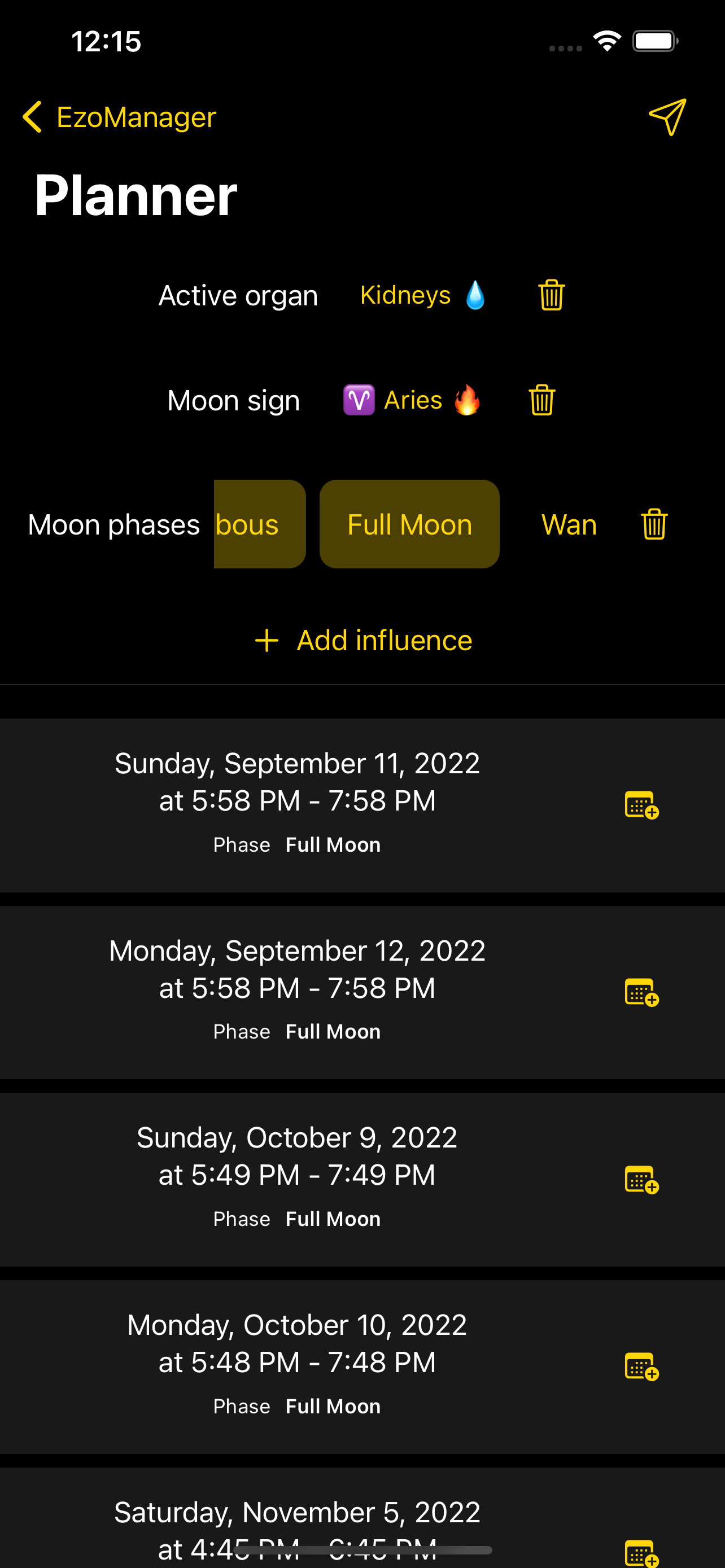Select the Waning phase chip
Viewport: 725px width, 1568px height.
click(569, 524)
